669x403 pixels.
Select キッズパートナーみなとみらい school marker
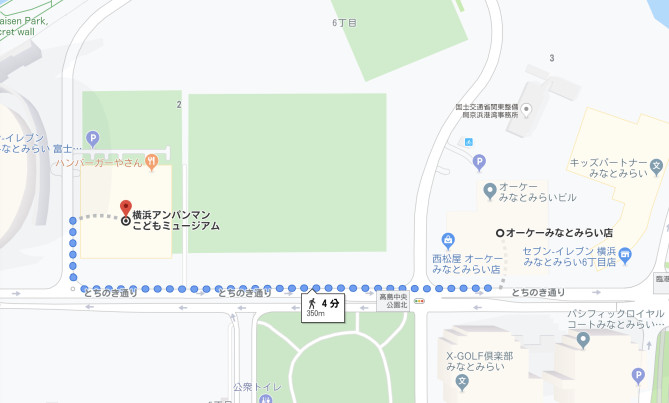click(x=657, y=166)
